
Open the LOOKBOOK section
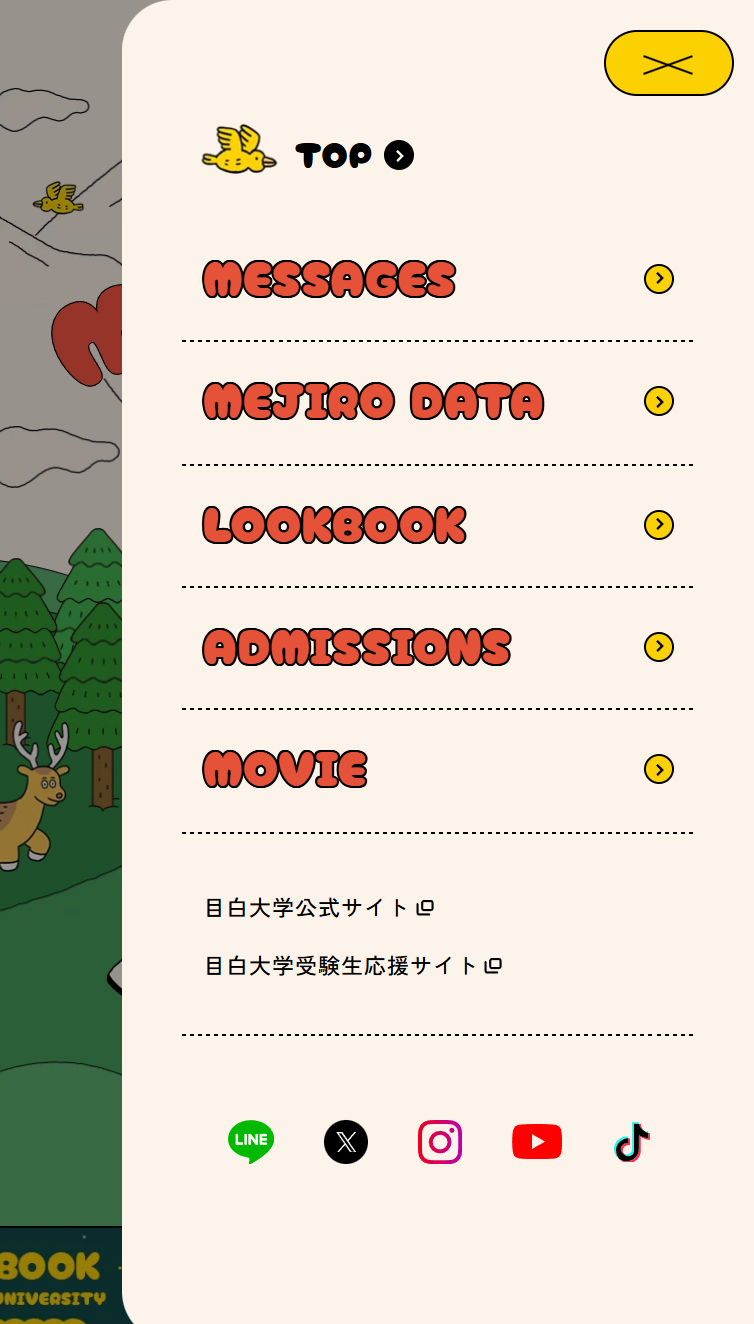[x=335, y=525]
